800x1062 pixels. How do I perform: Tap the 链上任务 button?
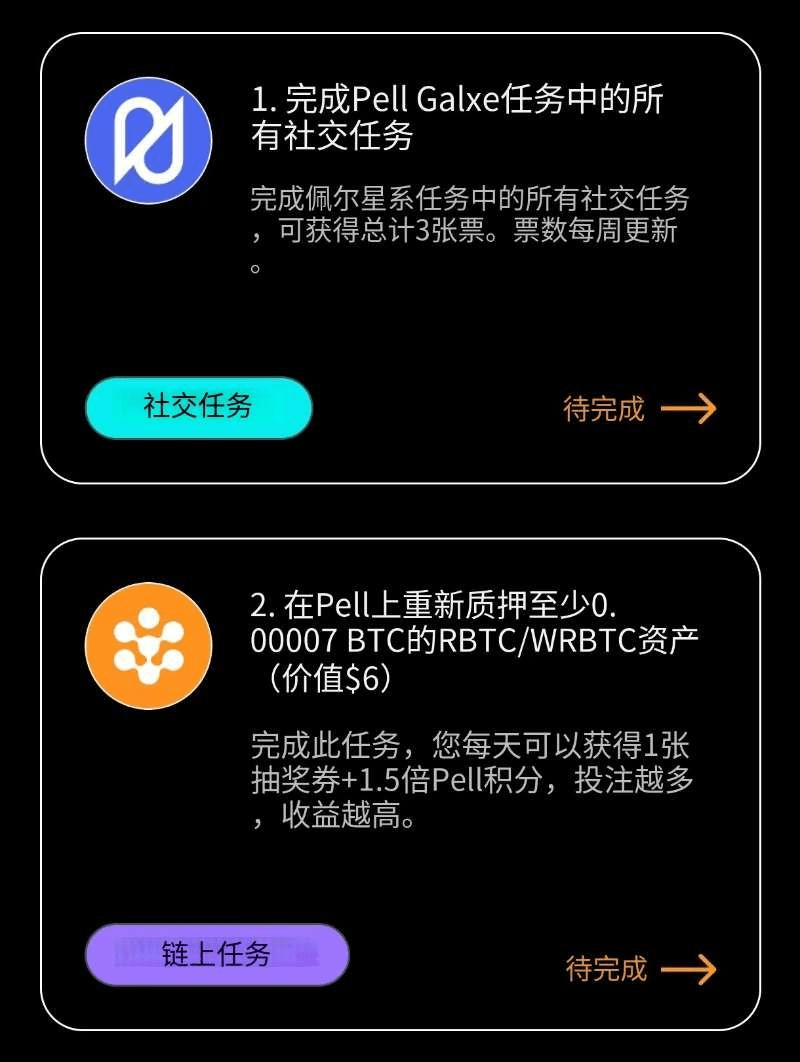216,954
